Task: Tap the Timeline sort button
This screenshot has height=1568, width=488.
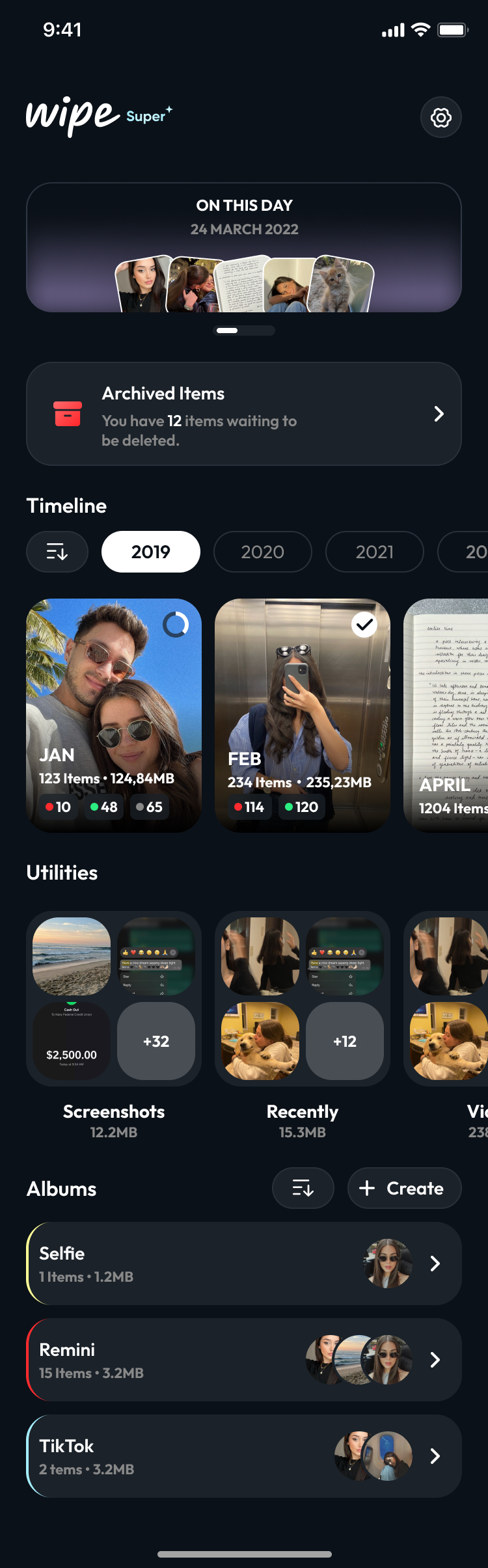Action: point(57,552)
